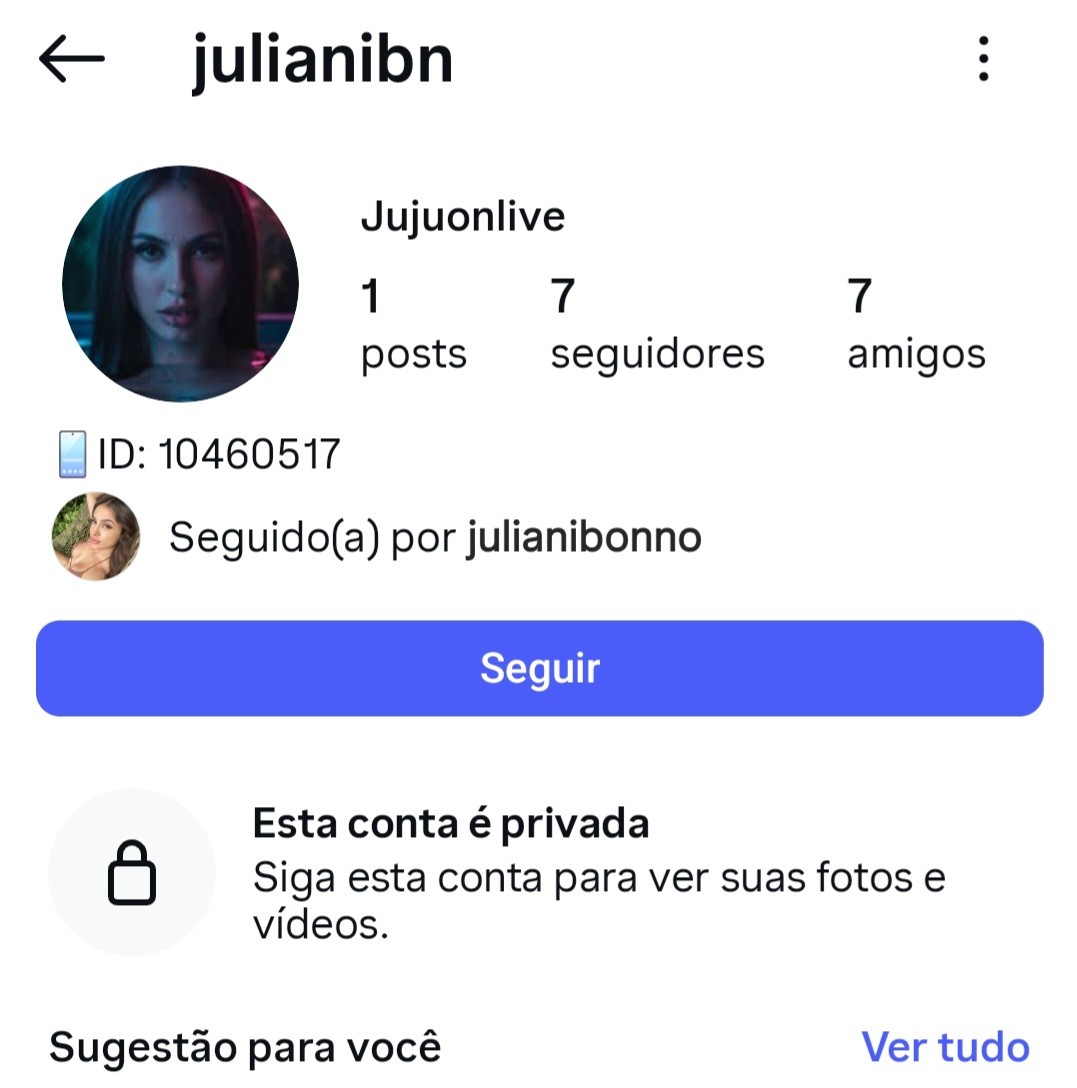Open julianibonno's profile from followed-by line
Image resolution: width=1077 pixels, height=1088 pixels.
(584, 538)
